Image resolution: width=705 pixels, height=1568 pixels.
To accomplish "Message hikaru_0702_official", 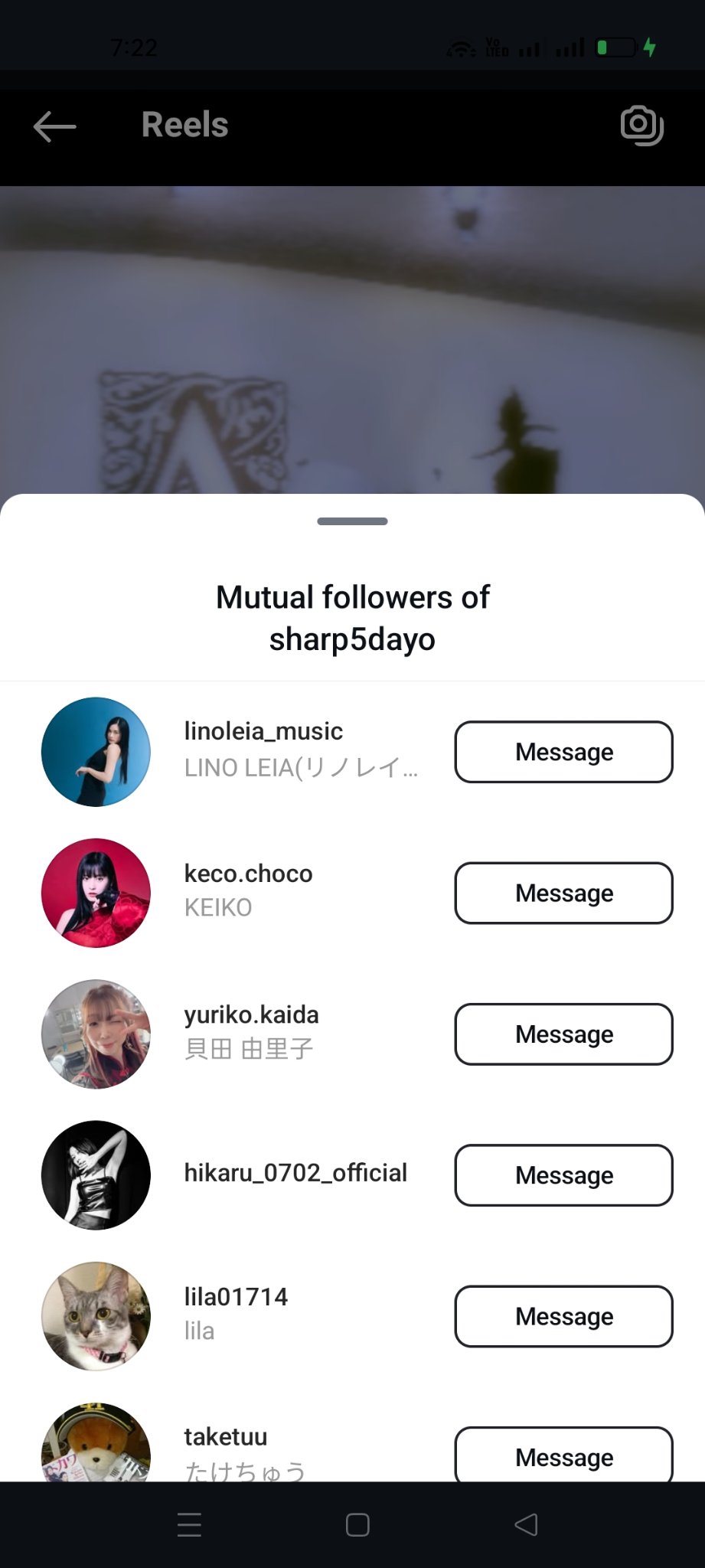I will coord(564,1174).
